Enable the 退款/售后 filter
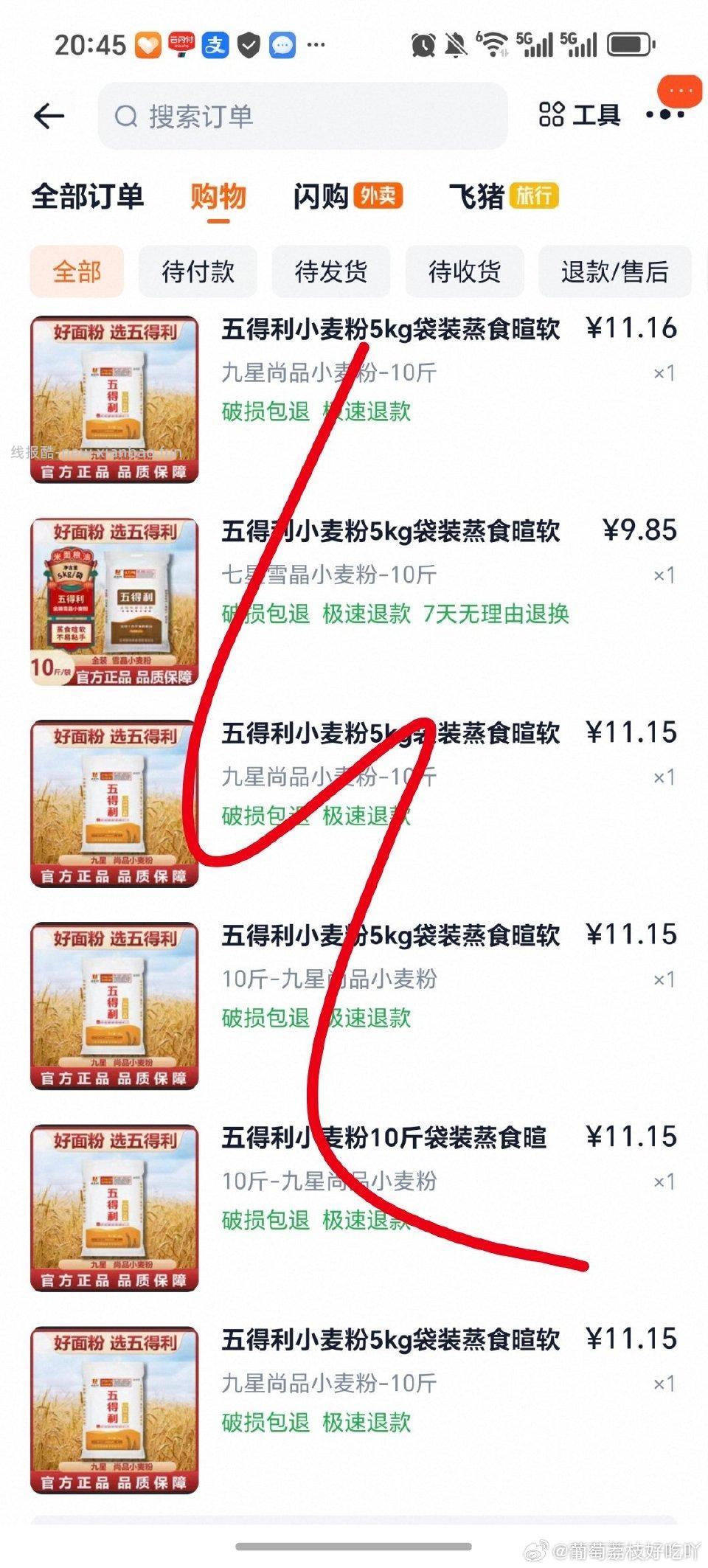This screenshot has width=708, height=1568. (617, 272)
